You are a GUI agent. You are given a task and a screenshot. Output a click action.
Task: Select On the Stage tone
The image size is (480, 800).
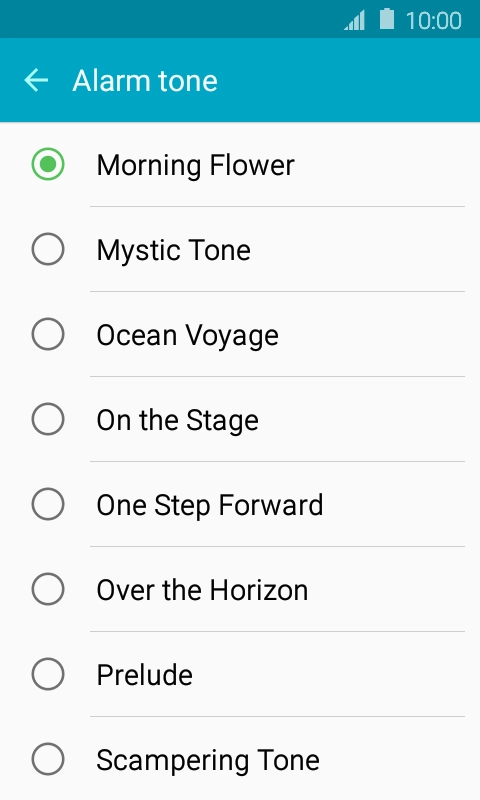click(x=240, y=419)
